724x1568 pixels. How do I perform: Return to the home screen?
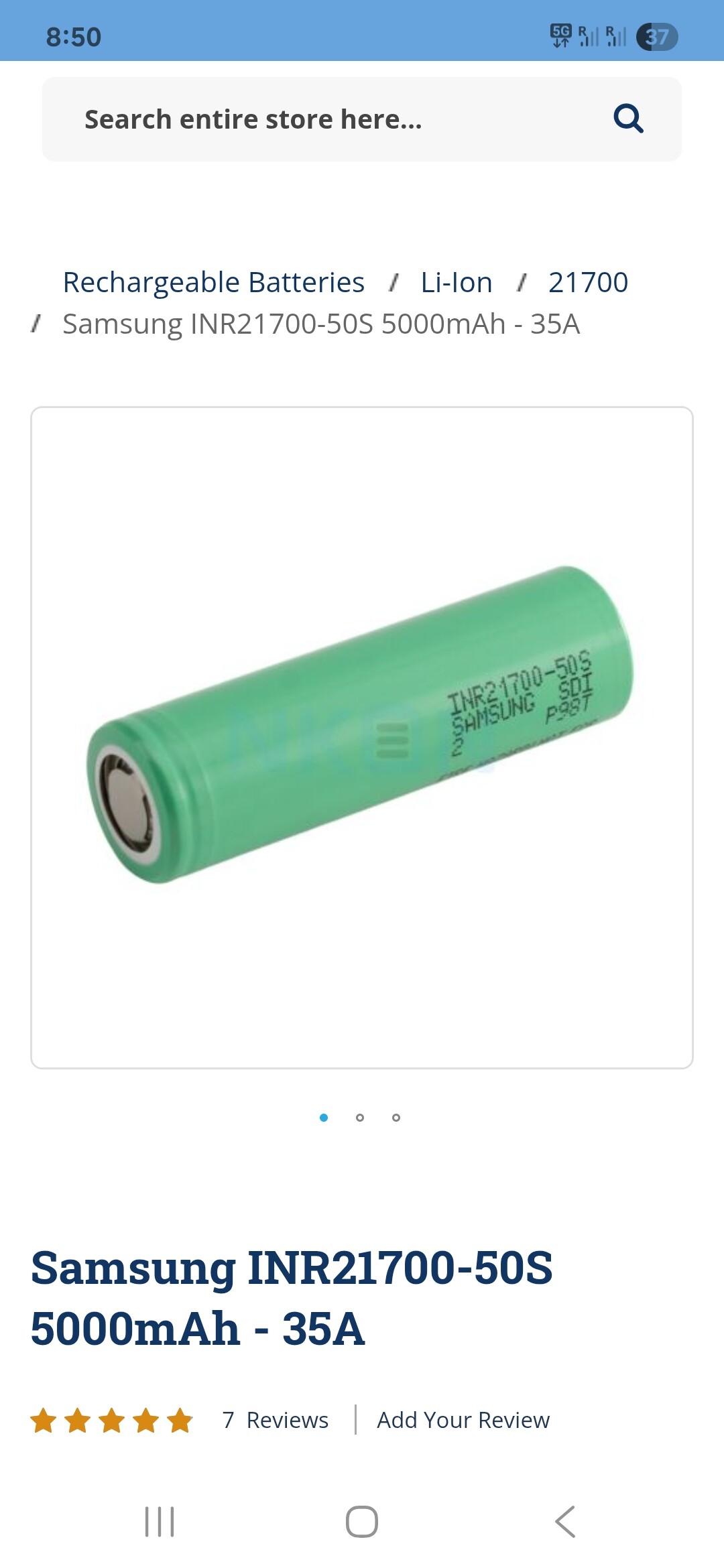pos(362,1521)
